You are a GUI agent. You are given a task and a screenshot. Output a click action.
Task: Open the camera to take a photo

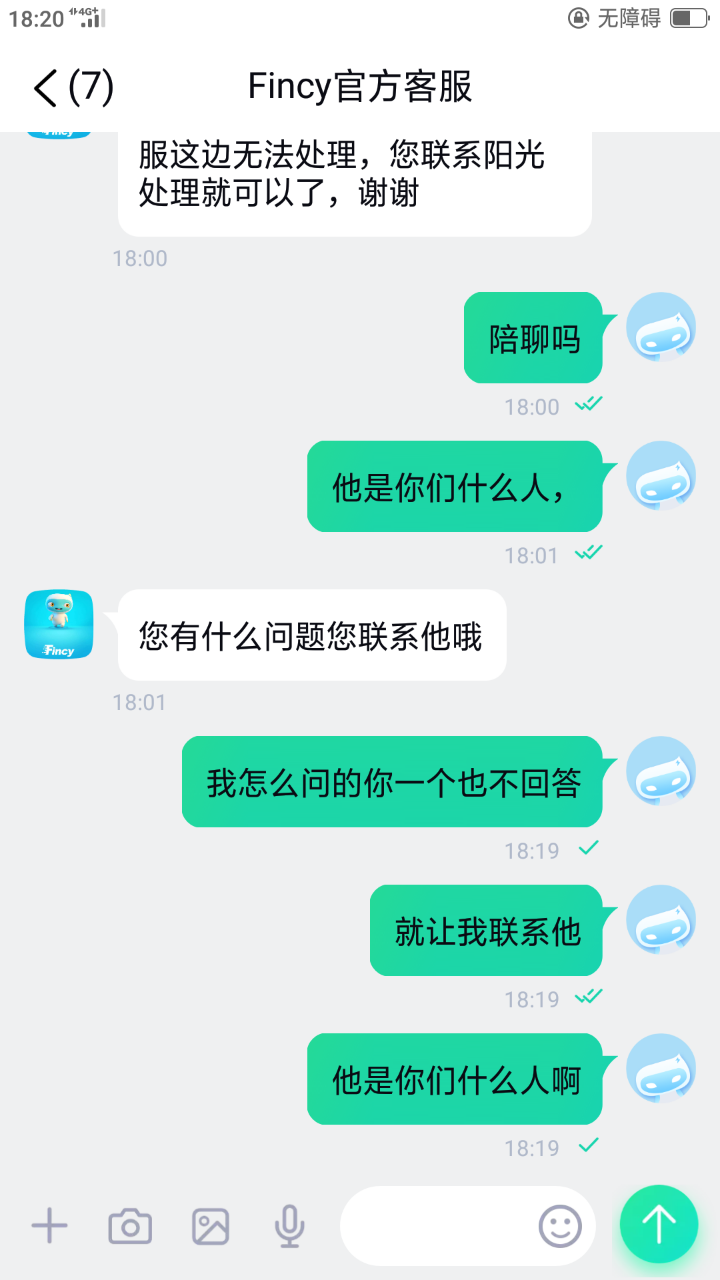130,1225
